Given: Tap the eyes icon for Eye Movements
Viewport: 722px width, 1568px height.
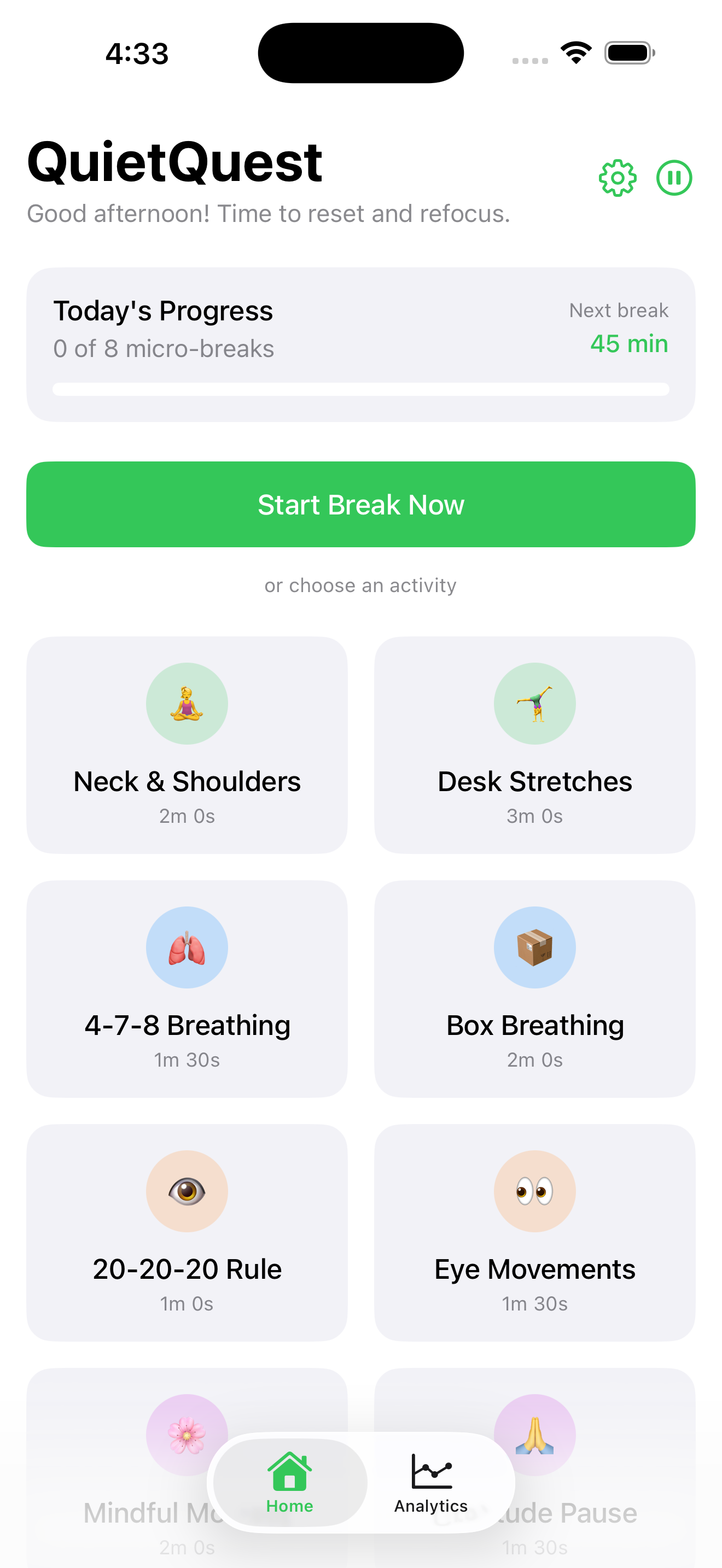Looking at the screenshot, I should pyautogui.click(x=534, y=1191).
